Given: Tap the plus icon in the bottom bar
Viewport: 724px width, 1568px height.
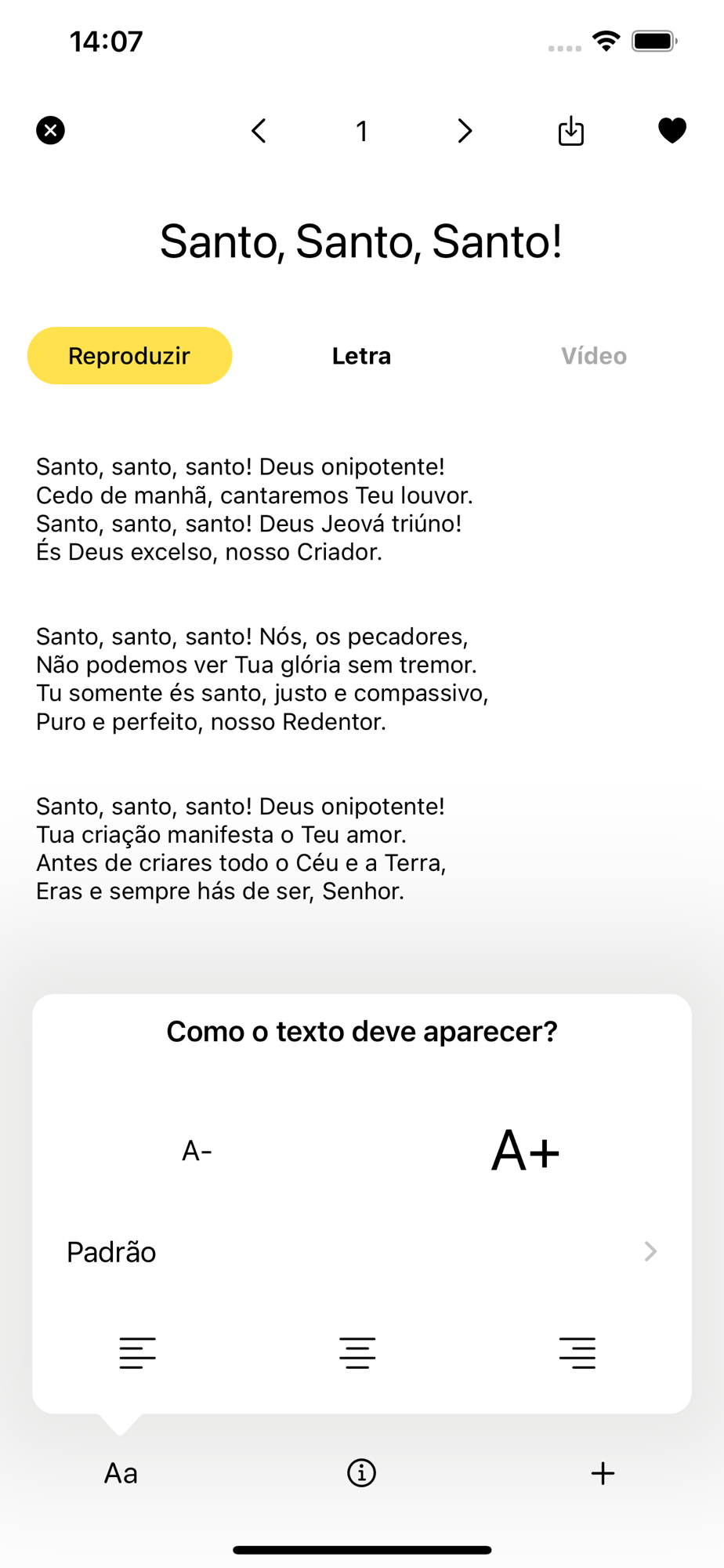Looking at the screenshot, I should (603, 1473).
